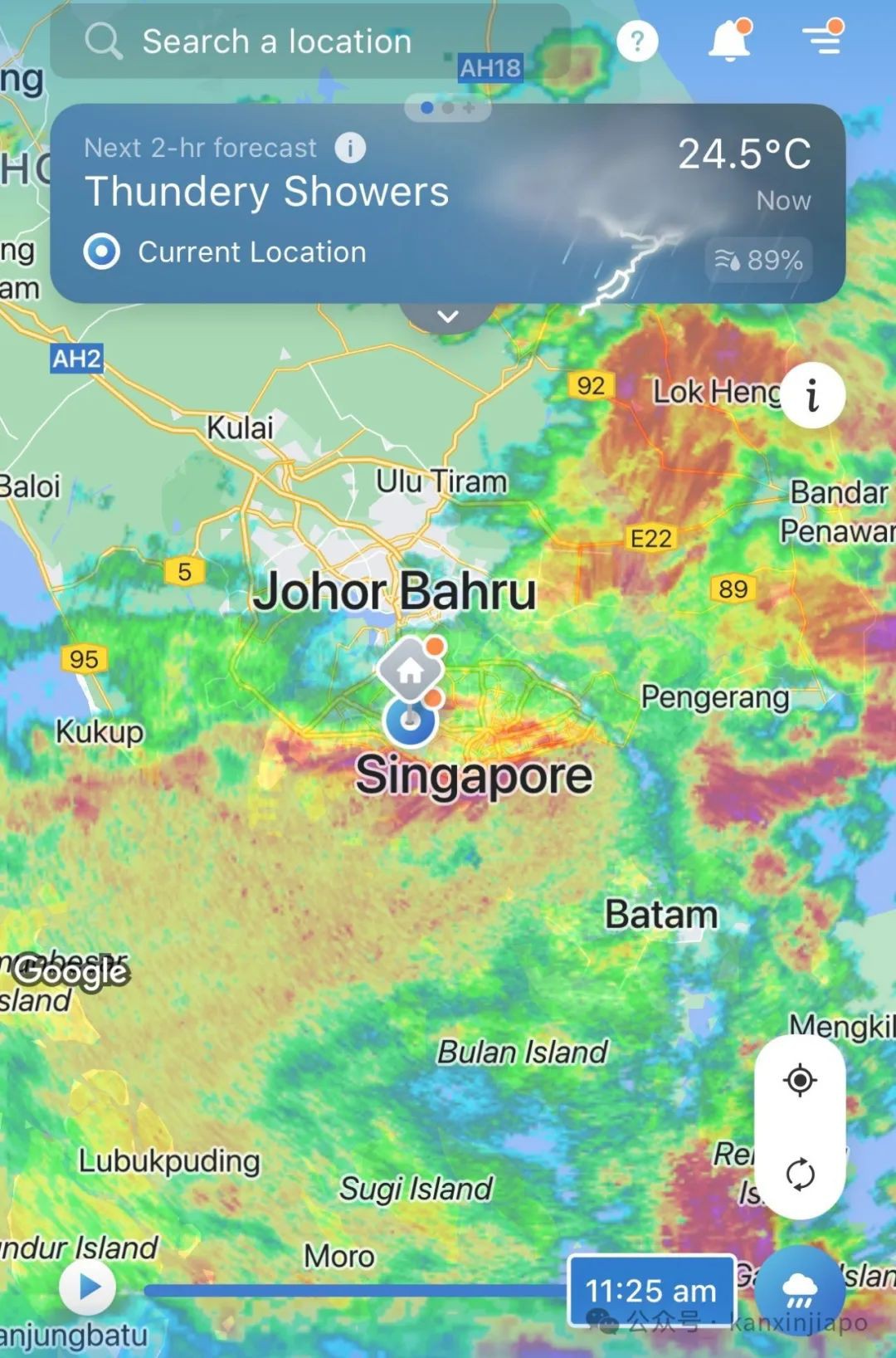Tap the rain layer cloud button
This screenshot has width=896, height=1358.
tap(799, 1288)
